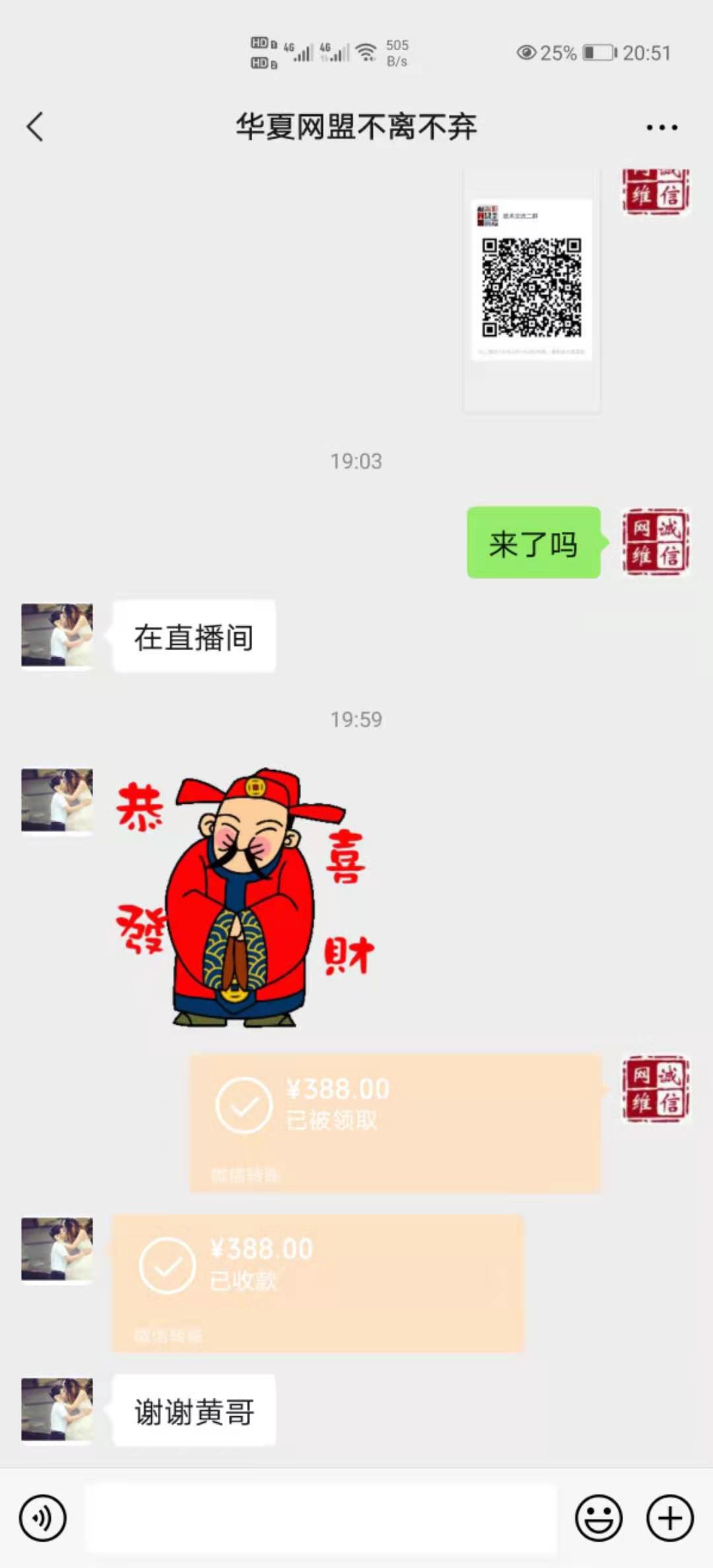Open the ¥388.00 transfer marked 已收款
This screenshot has width=713, height=1568.
(318, 1282)
